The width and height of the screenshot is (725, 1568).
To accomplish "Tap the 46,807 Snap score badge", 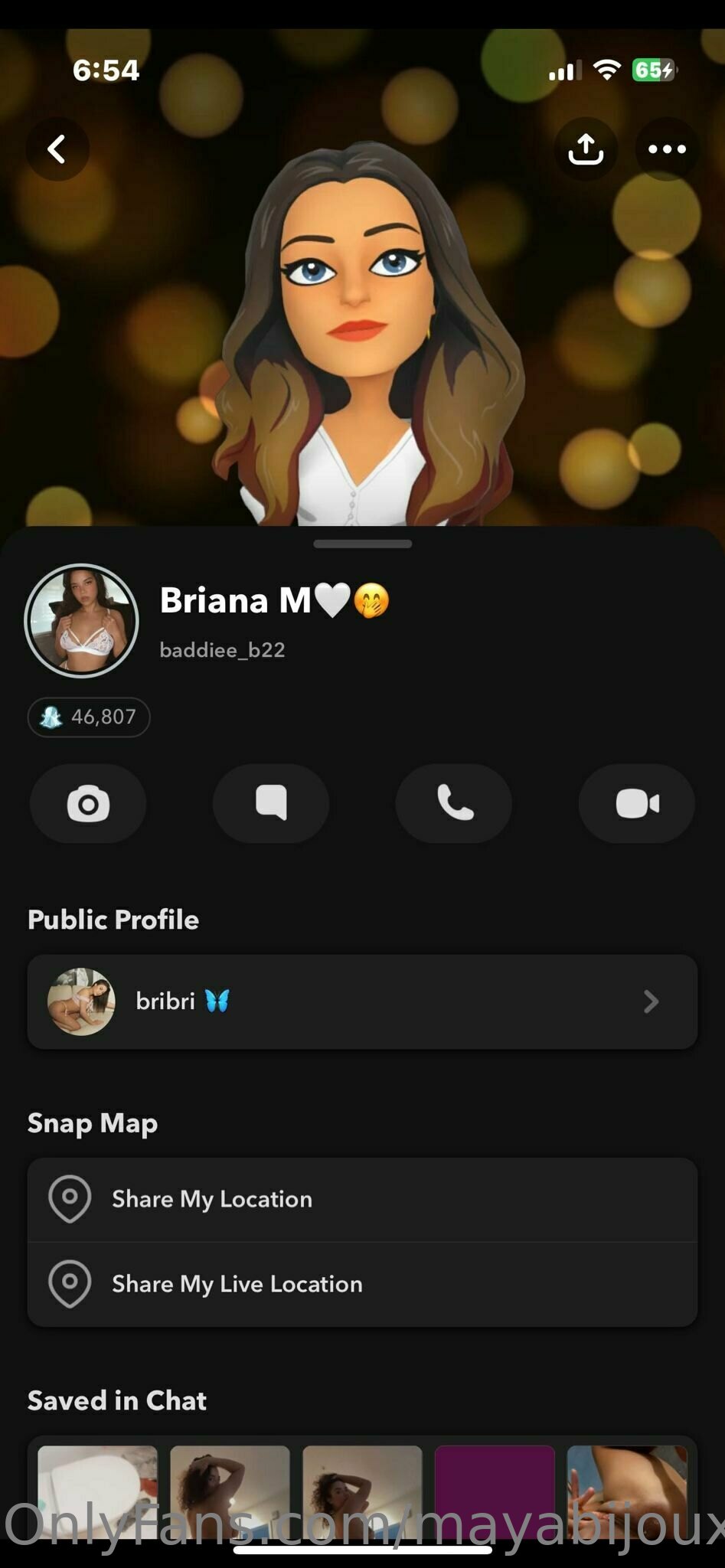I will [89, 717].
